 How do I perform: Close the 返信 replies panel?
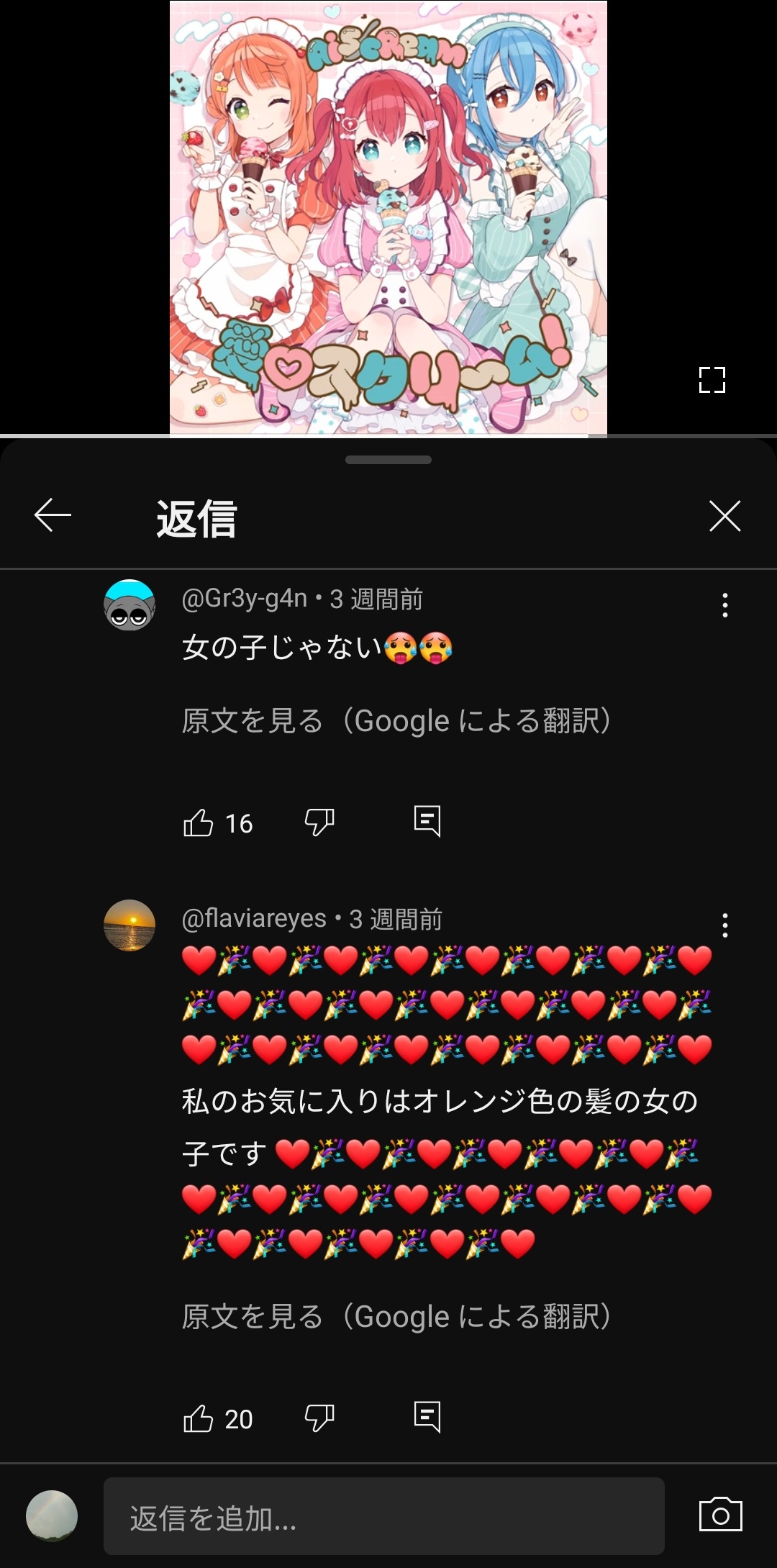(724, 516)
